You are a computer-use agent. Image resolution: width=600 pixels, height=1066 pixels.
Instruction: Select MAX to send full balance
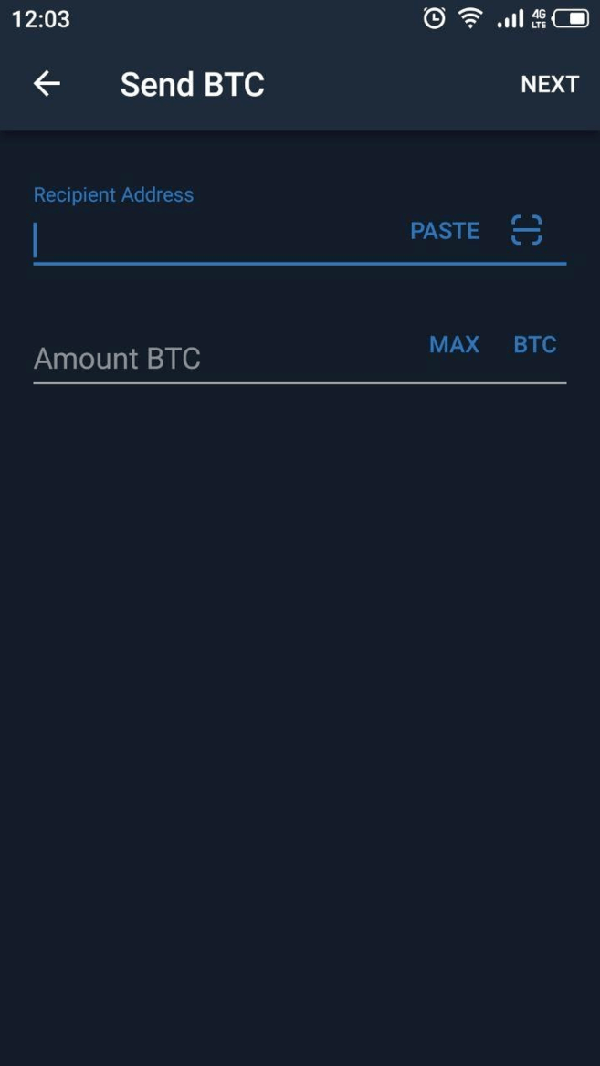(x=454, y=344)
